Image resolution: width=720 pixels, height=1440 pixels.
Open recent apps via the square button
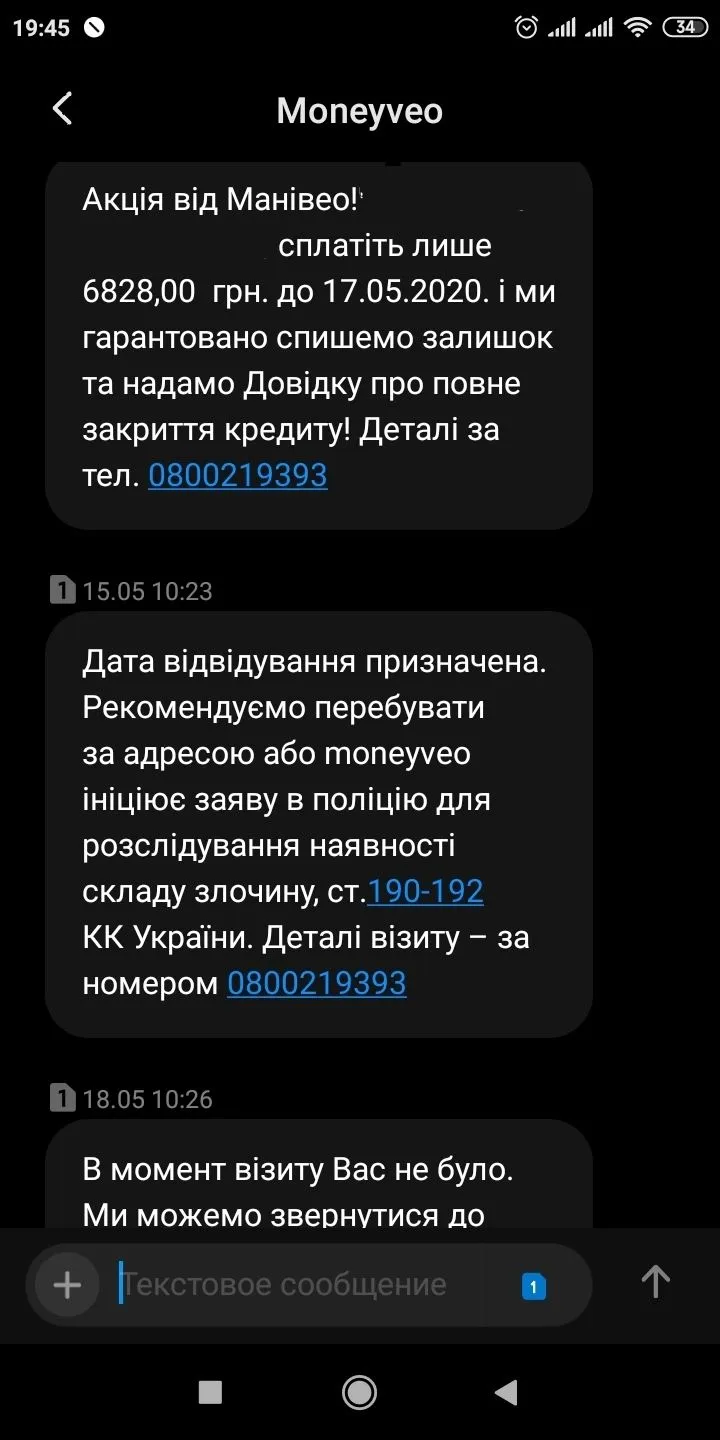coord(210,1392)
